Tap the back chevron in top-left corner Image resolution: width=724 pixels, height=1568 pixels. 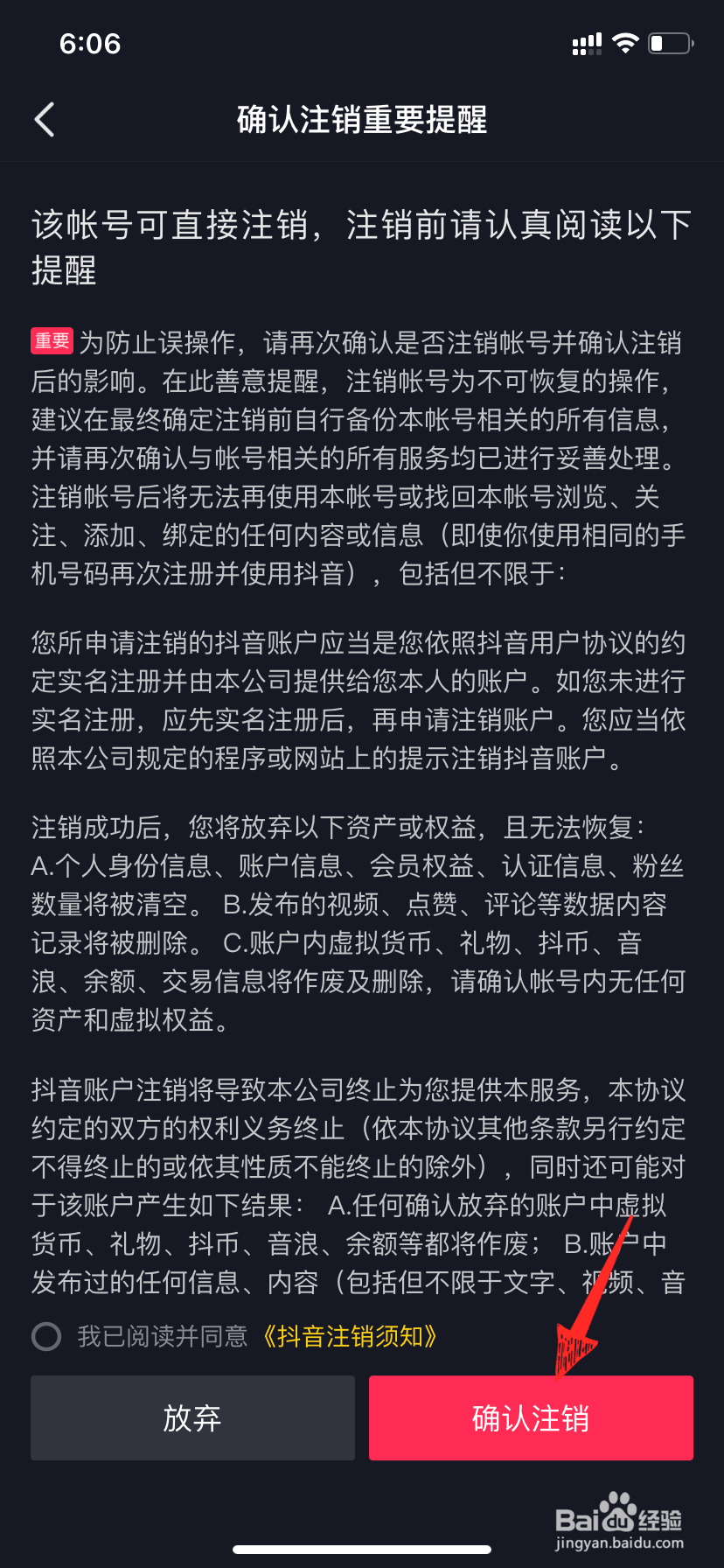pyautogui.click(x=44, y=120)
